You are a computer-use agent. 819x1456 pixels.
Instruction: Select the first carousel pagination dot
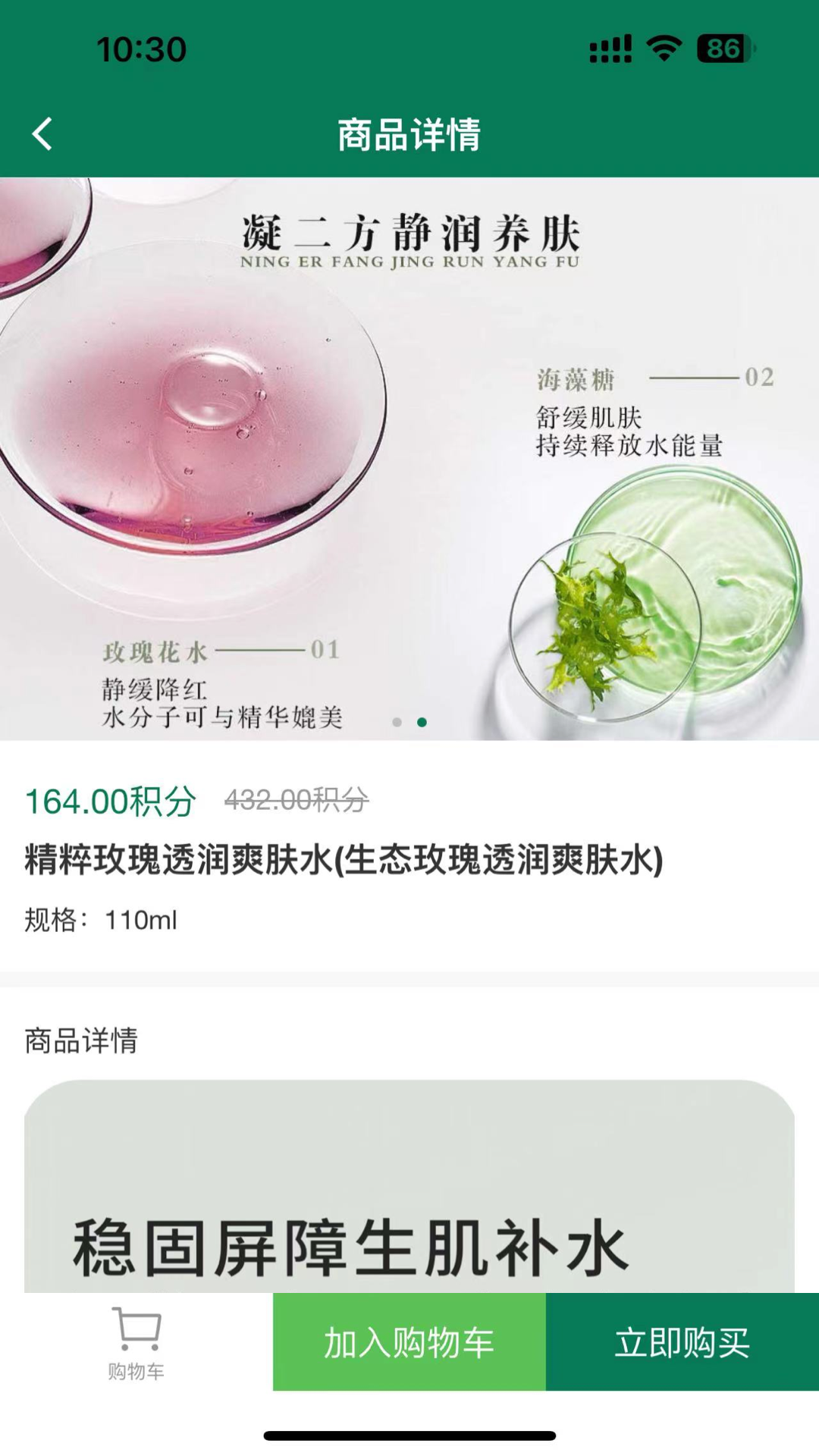tap(397, 722)
